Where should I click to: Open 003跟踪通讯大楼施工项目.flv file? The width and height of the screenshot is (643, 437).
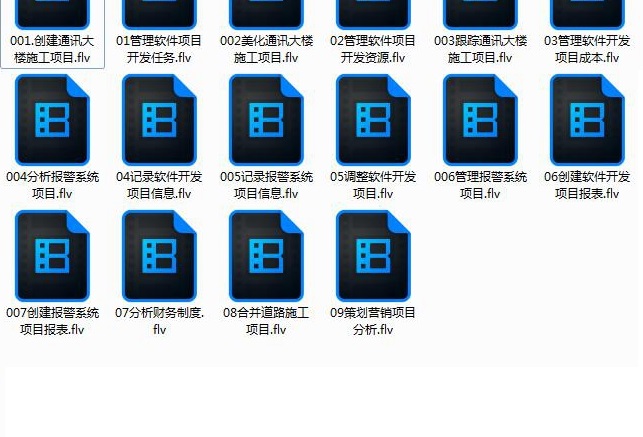480,14
